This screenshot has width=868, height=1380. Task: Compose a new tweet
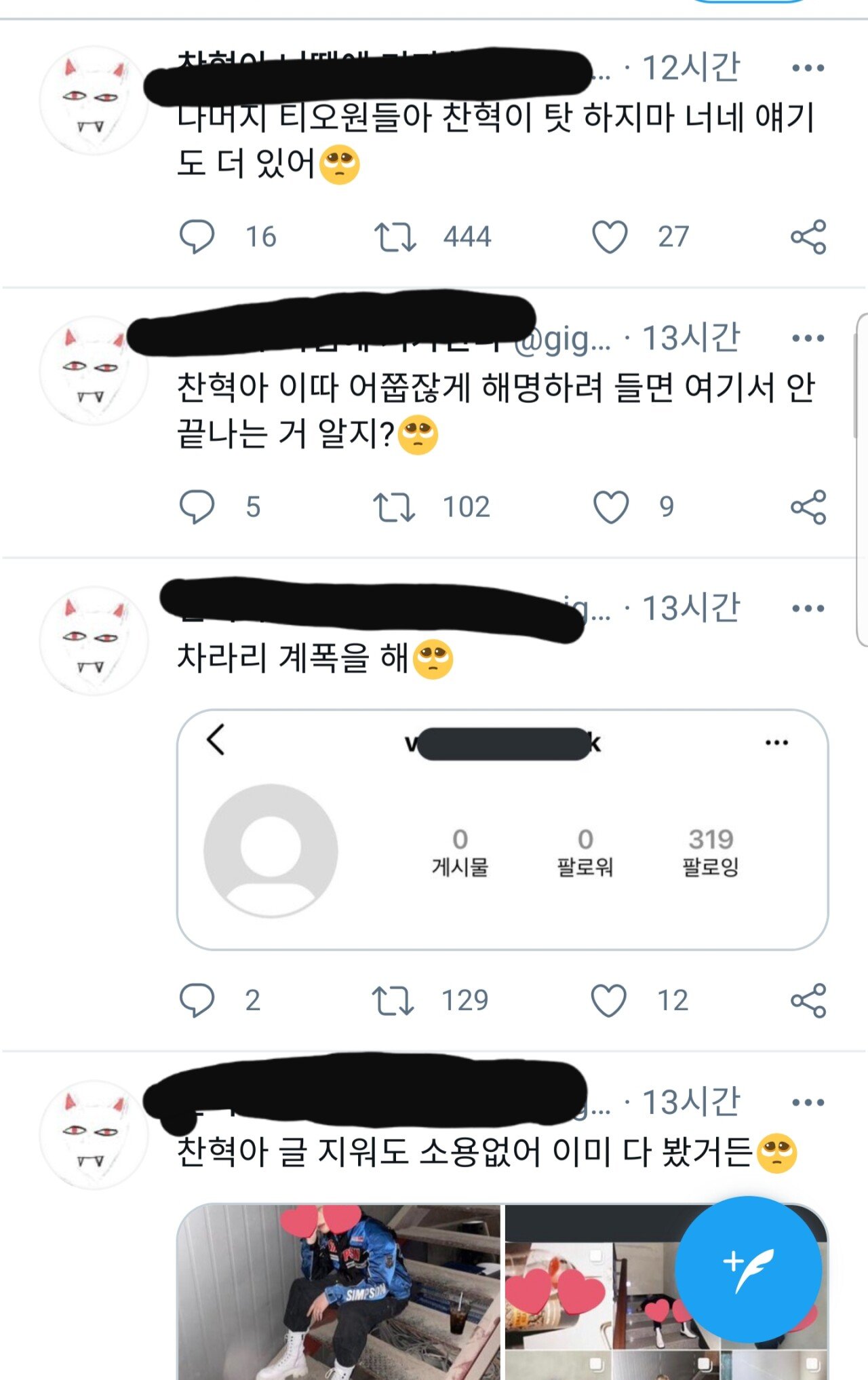point(747,1269)
